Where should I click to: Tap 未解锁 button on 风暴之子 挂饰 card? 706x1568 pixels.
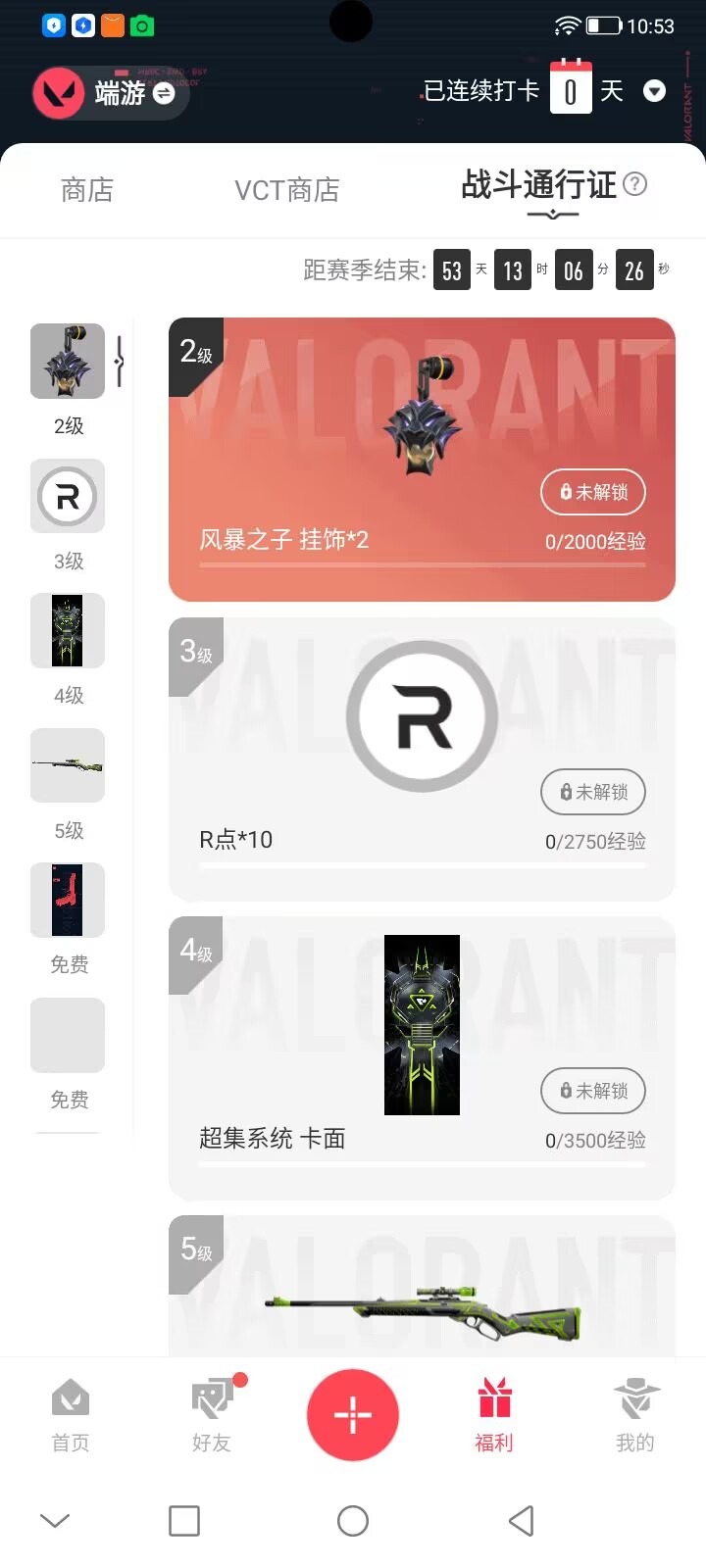click(592, 493)
